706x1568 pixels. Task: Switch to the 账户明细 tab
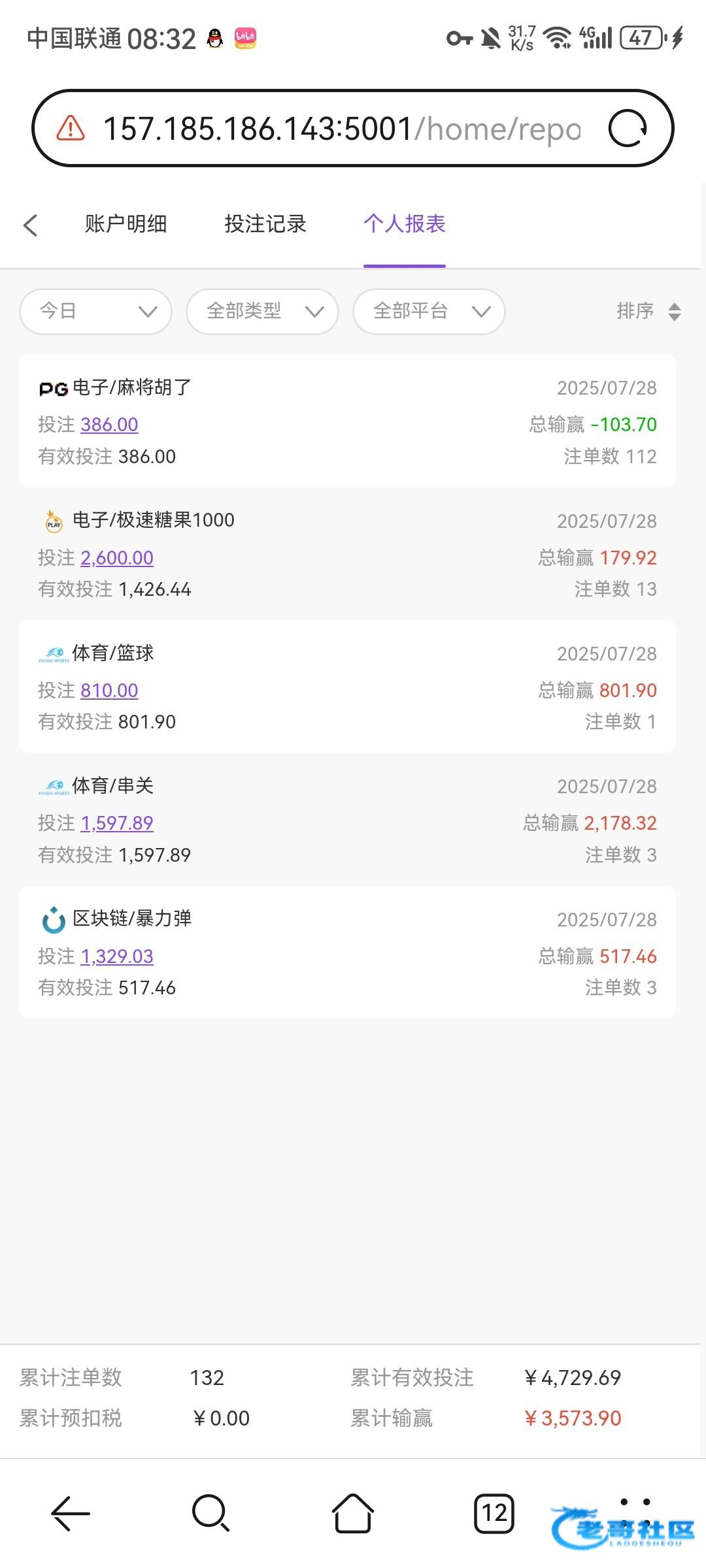tap(126, 224)
